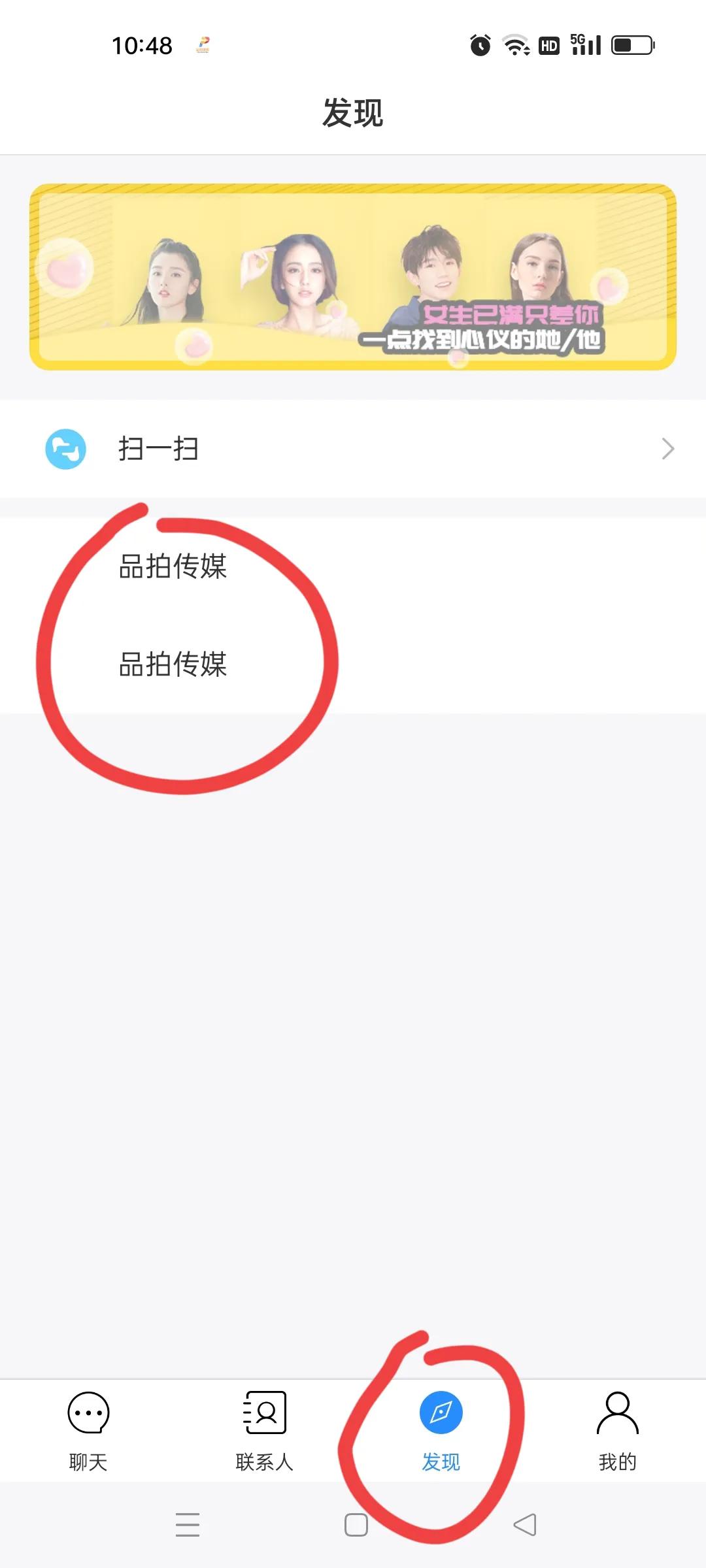The height and width of the screenshot is (1568, 706).
Task: Tap the 5G signal indicator
Action: [586, 45]
